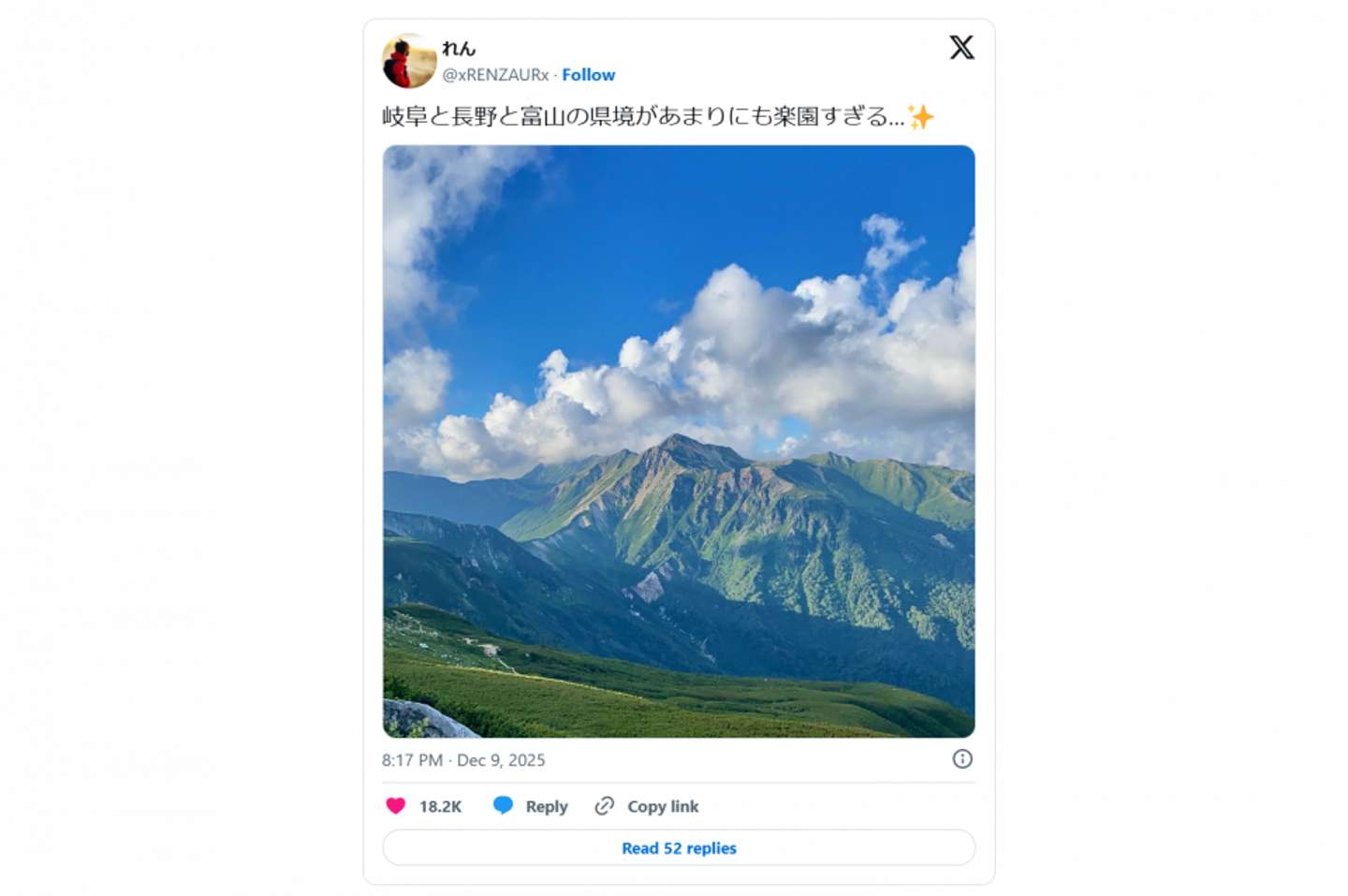Open the @xRENZAURx handle
Screen dimensions: 1348x896
[x=495, y=75]
